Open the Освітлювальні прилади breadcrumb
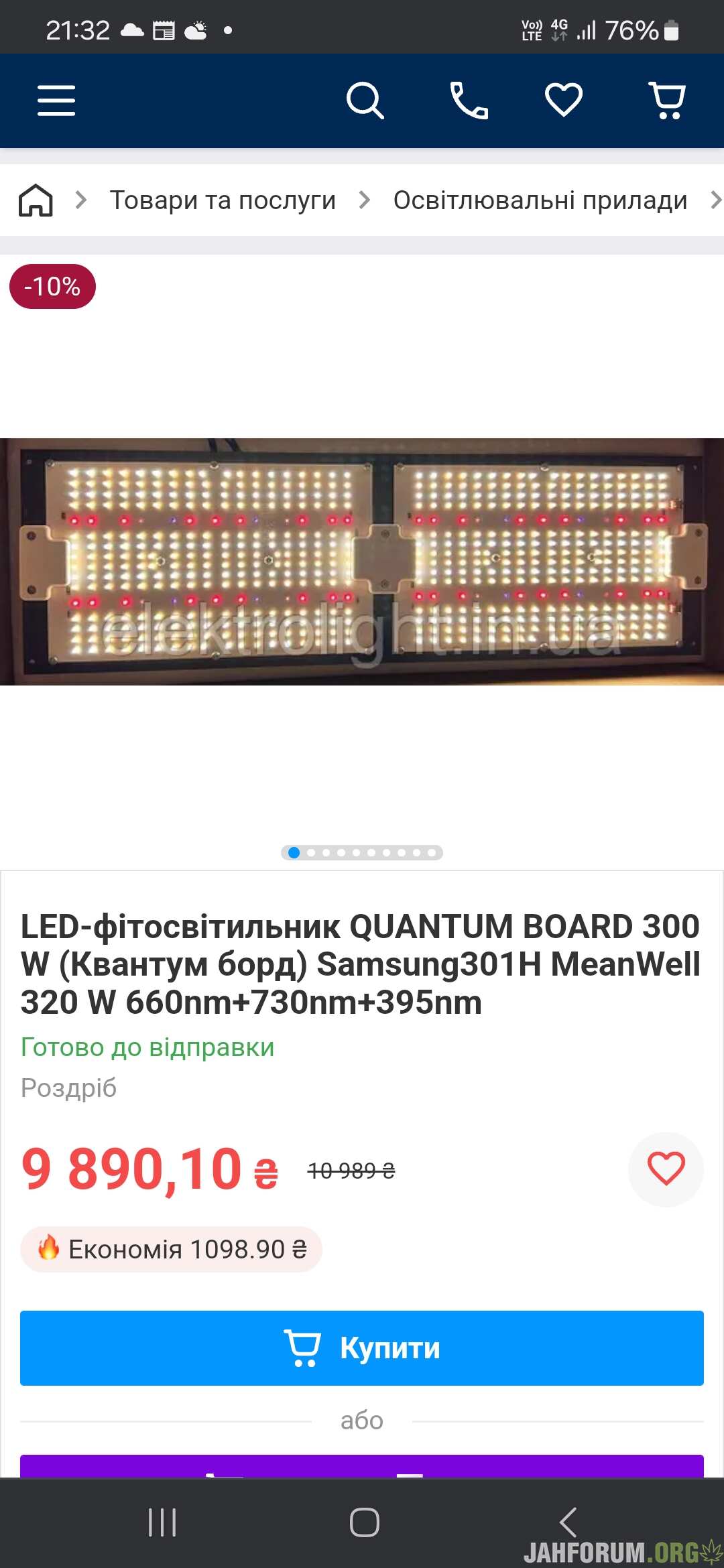Viewport: 724px width, 1568px height. pyautogui.click(x=540, y=200)
